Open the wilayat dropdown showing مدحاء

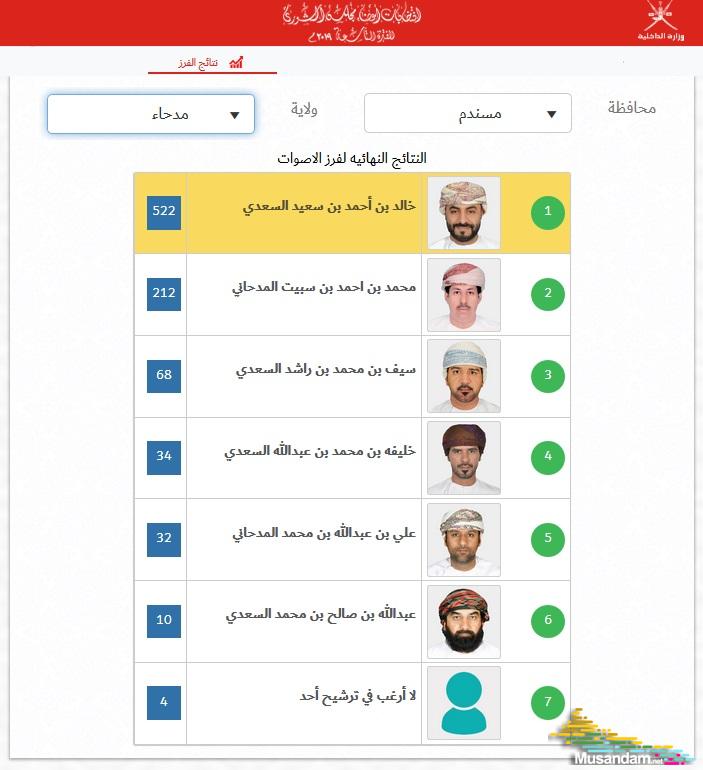151,114
